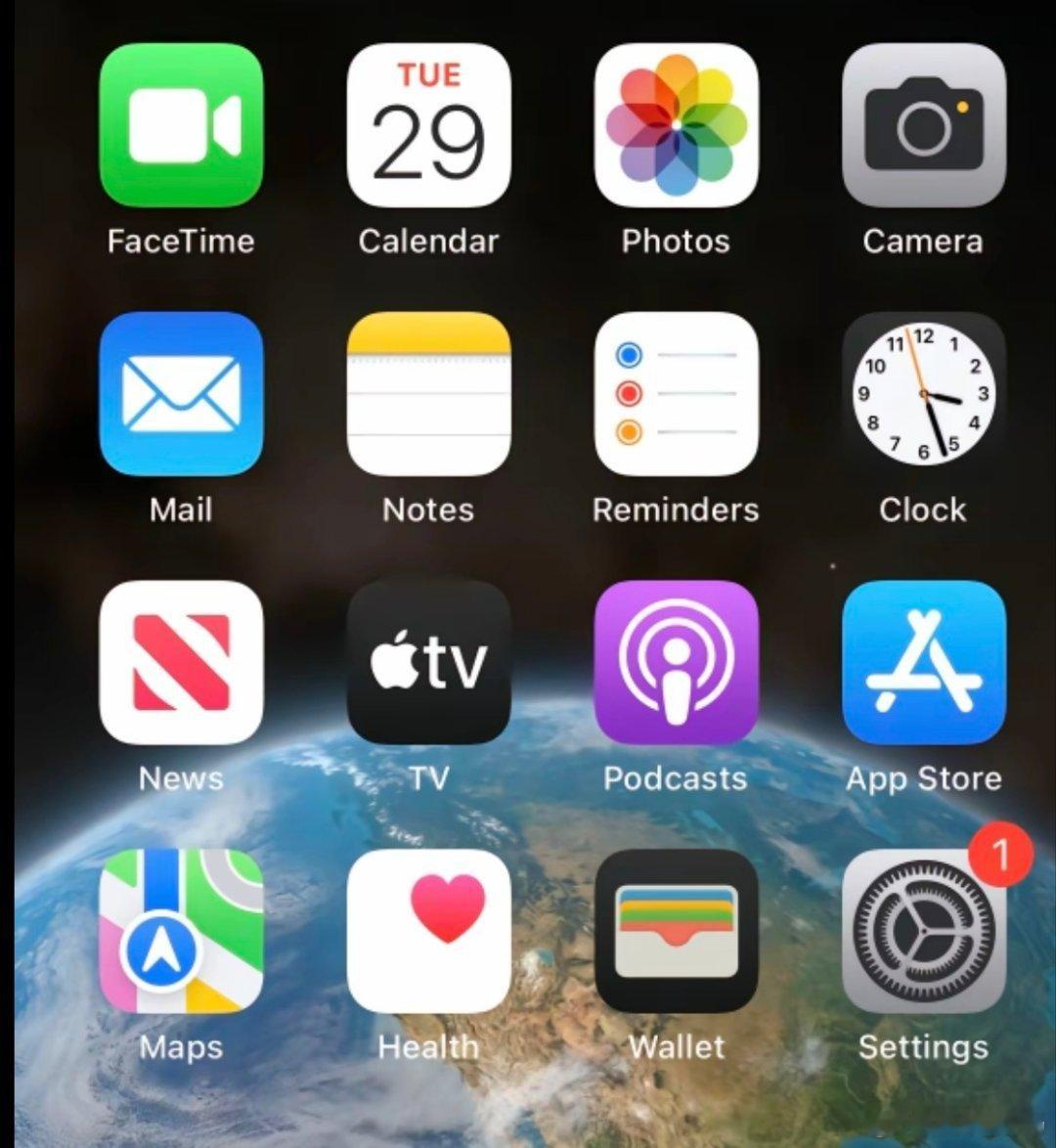Launch the Health app
1056x1148 pixels.
[x=428, y=932]
